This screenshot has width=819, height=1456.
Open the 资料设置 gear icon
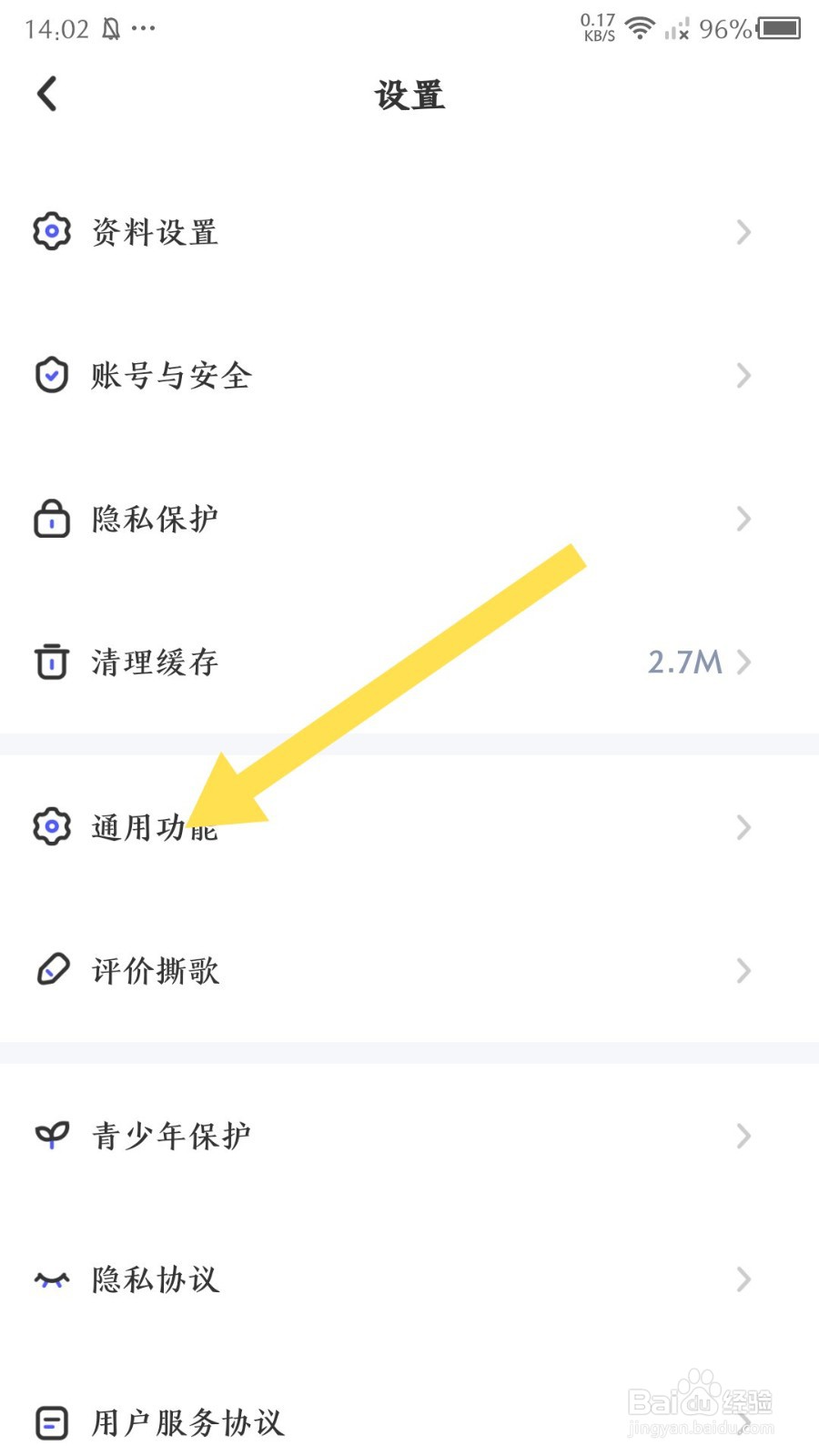pos(52,231)
